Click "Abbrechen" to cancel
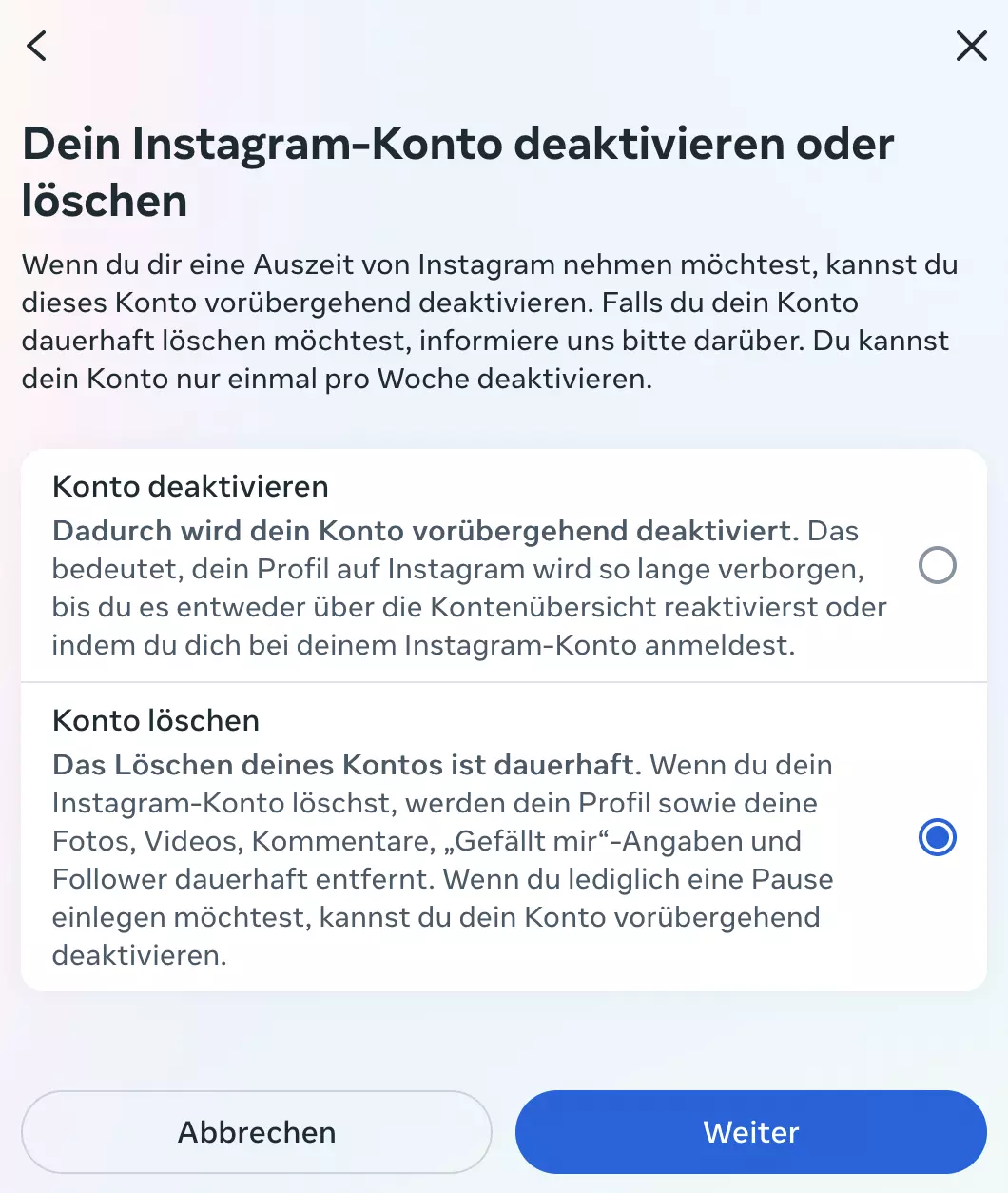The width and height of the screenshot is (1008, 1193). 257,1132
